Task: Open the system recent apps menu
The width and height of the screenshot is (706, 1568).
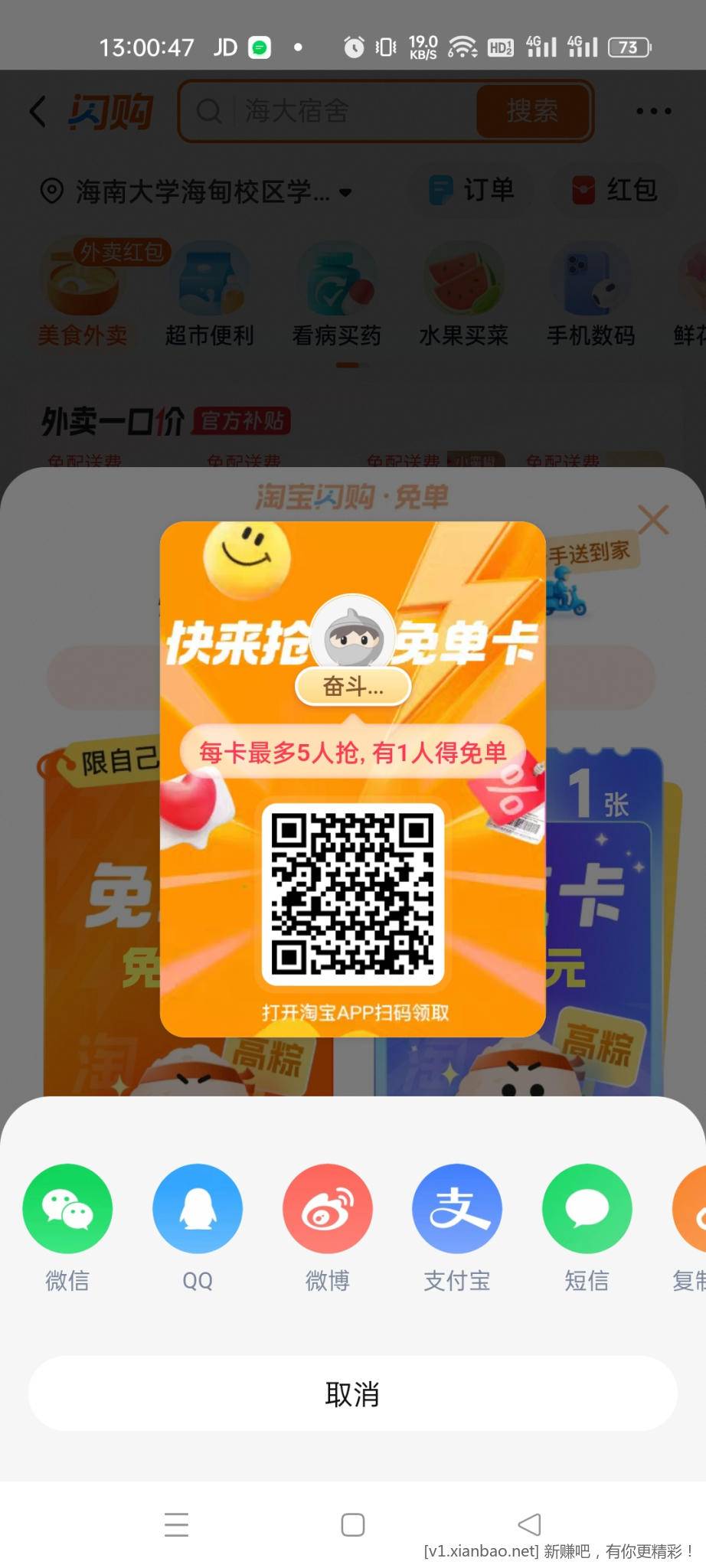Action: pyautogui.click(x=177, y=1524)
